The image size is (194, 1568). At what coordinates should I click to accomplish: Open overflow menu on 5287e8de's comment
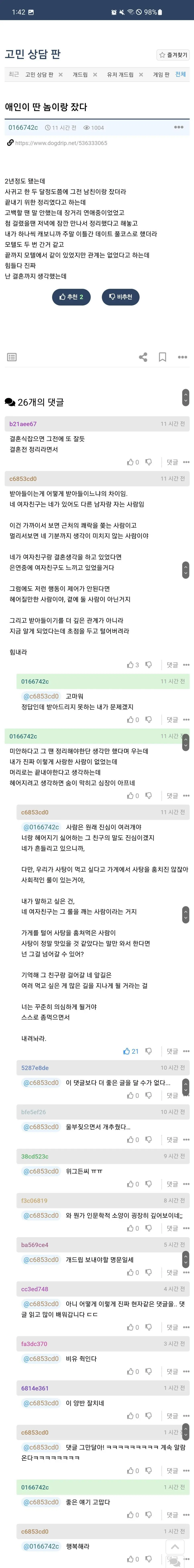[x=186, y=1096]
